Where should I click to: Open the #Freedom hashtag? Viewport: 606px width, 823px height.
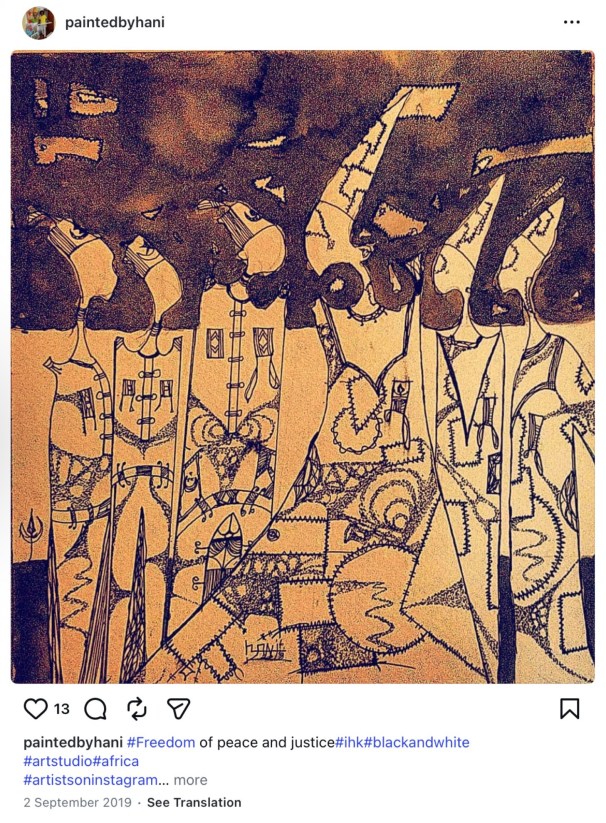(x=161, y=742)
